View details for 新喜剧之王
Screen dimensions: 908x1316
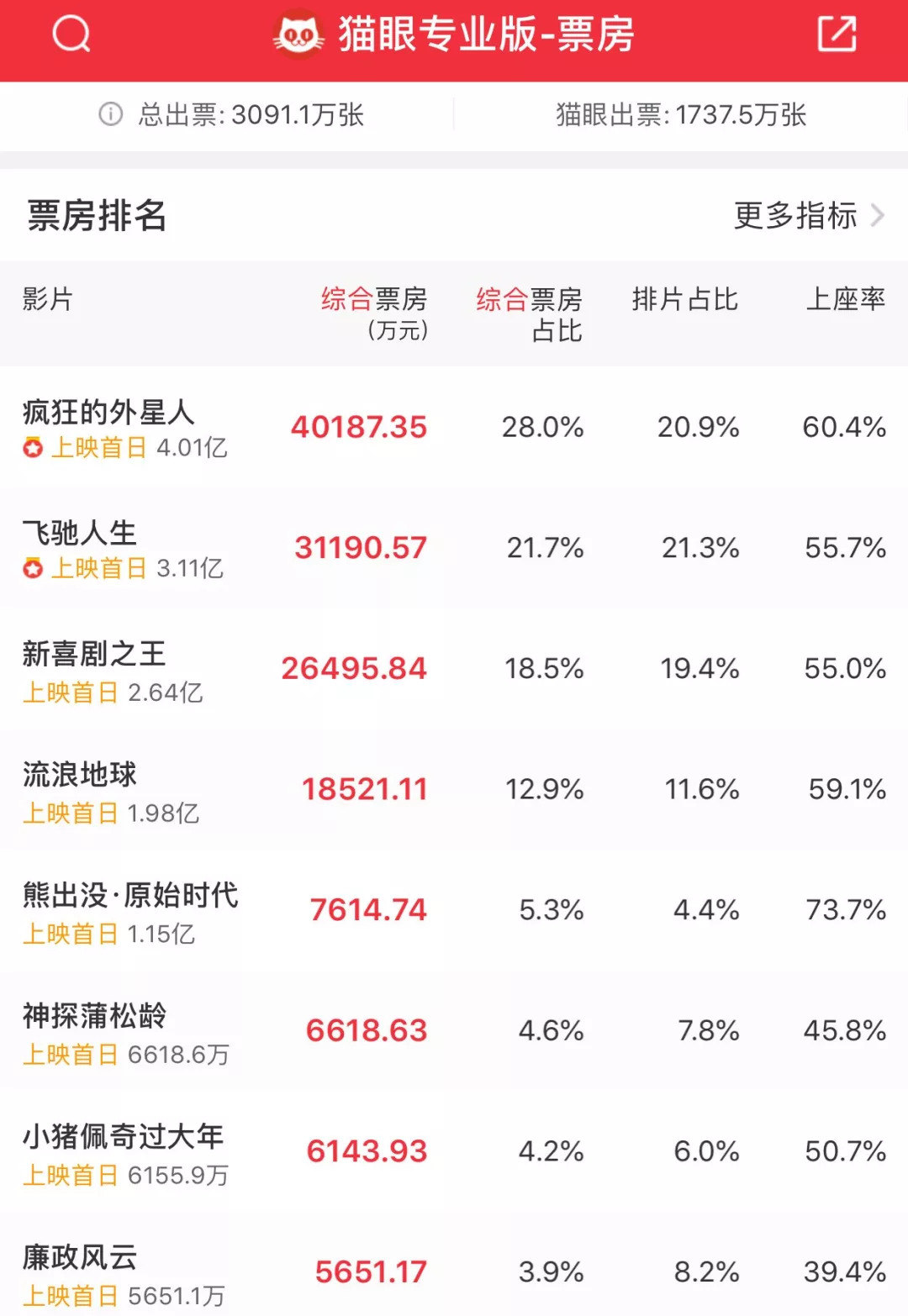click(x=94, y=654)
